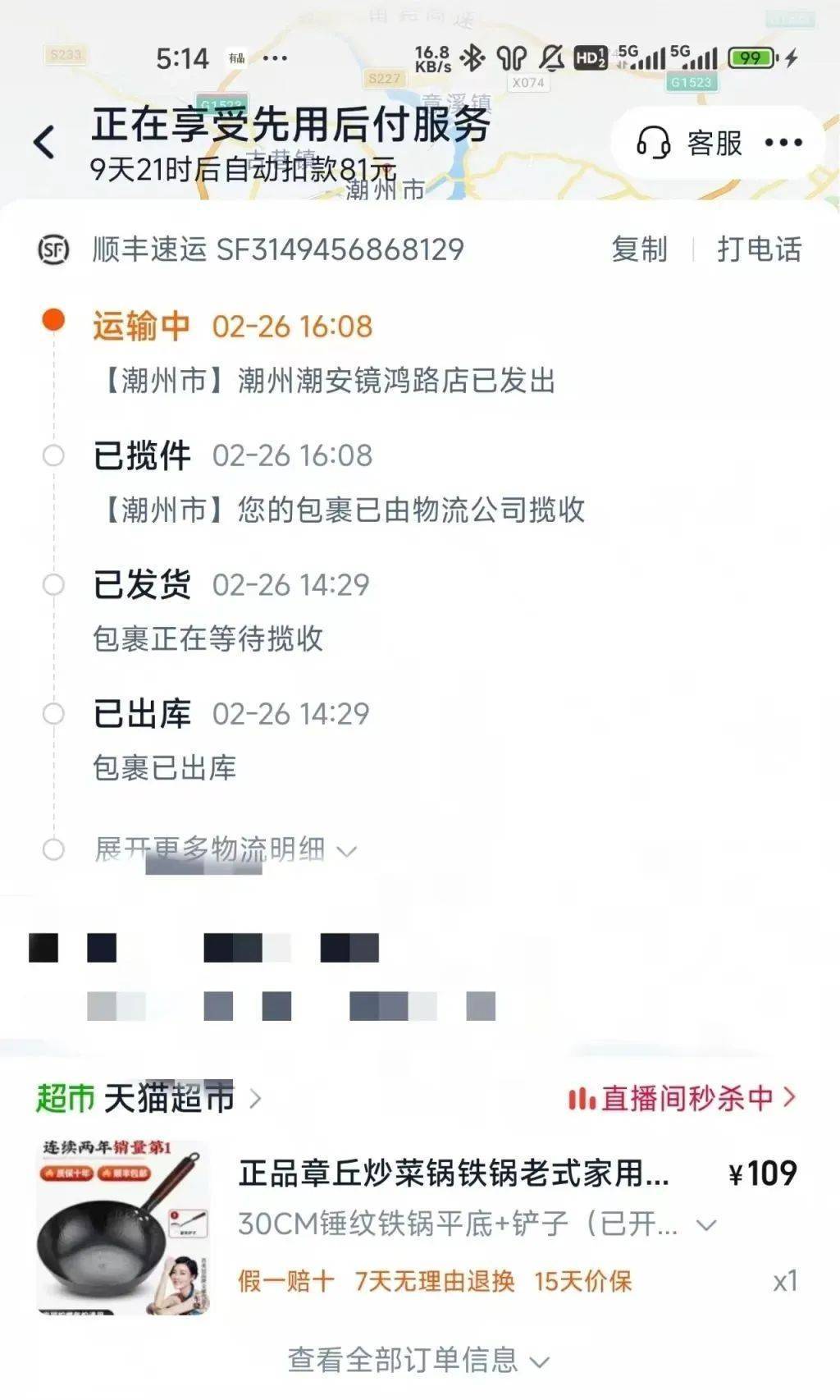Expand 查看全部订单信息 order information
840x1400 pixels.
click(x=418, y=1361)
